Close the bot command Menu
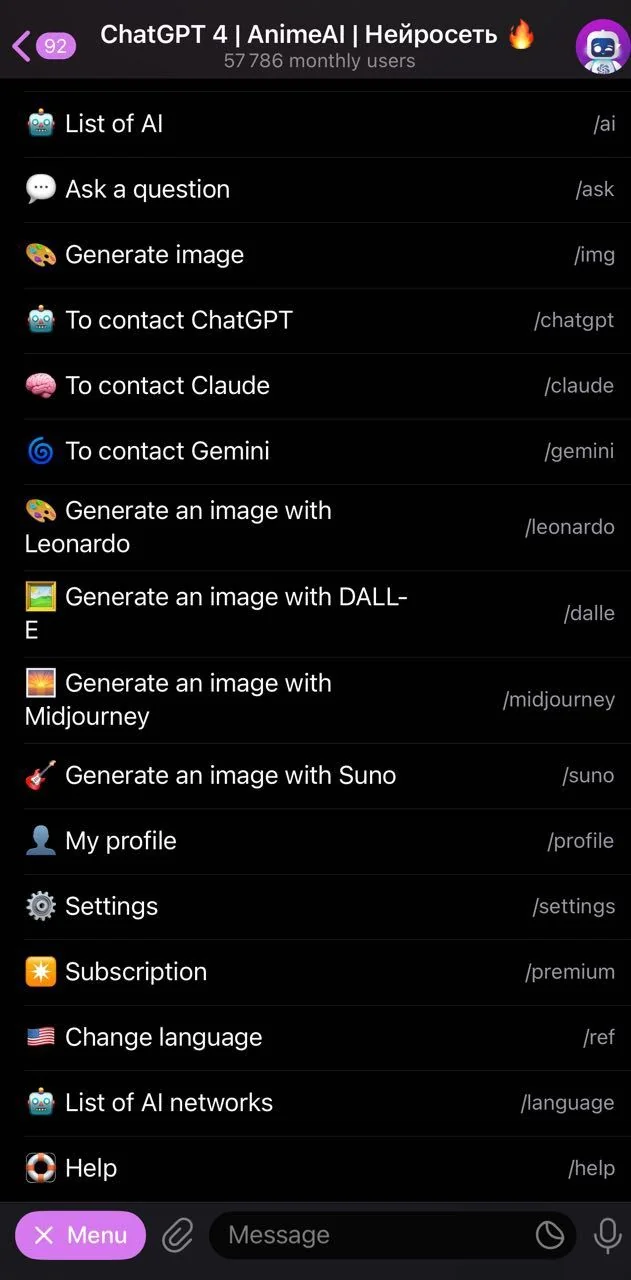631x1280 pixels. click(81, 1235)
